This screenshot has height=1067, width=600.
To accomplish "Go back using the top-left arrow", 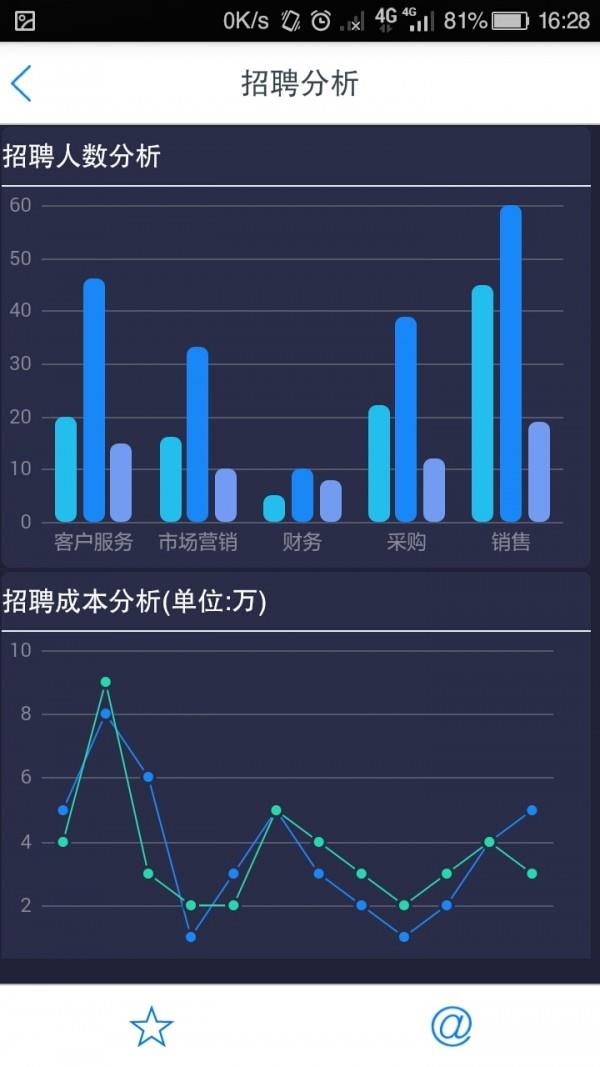I will (21, 84).
